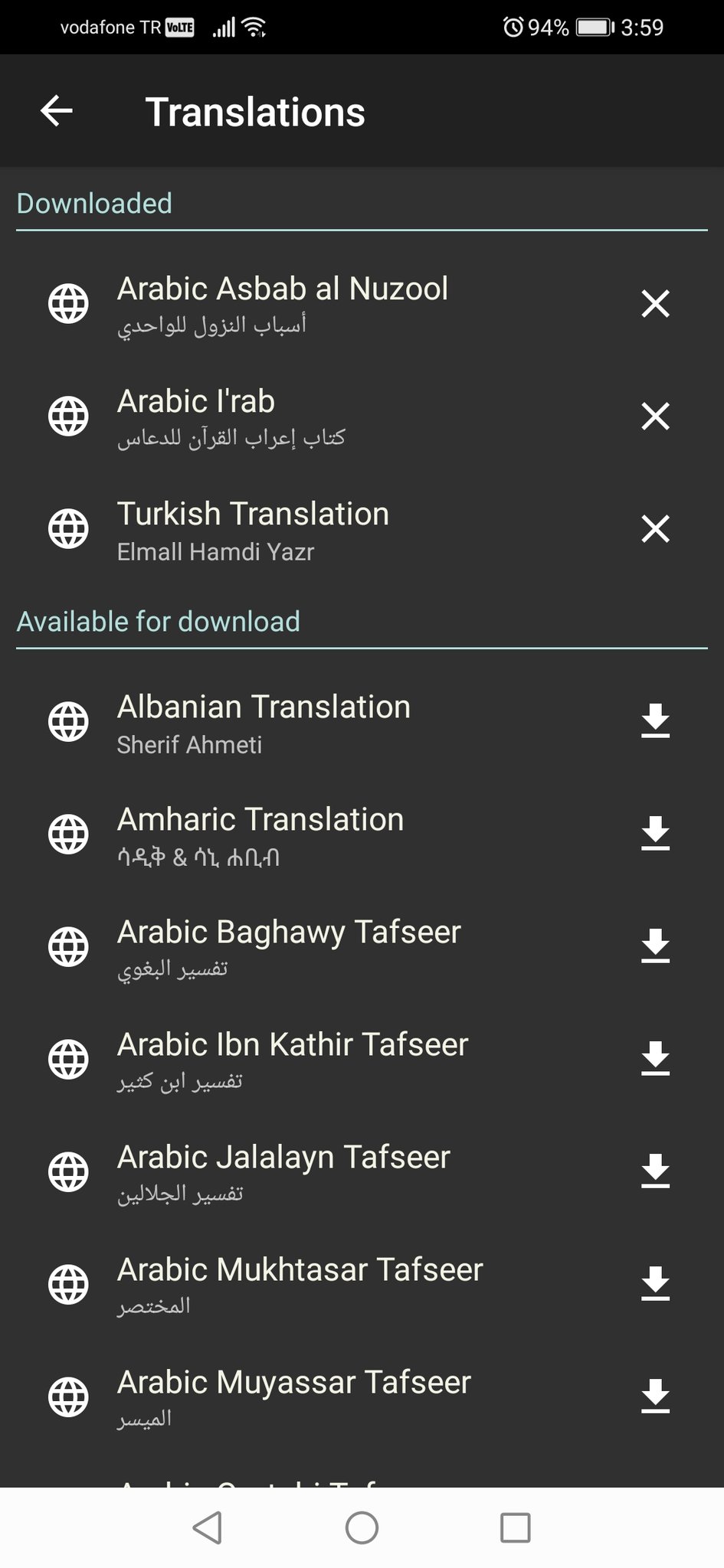
Task: Click the globe icon beside Turkish Translation
Action: pos(67,528)
